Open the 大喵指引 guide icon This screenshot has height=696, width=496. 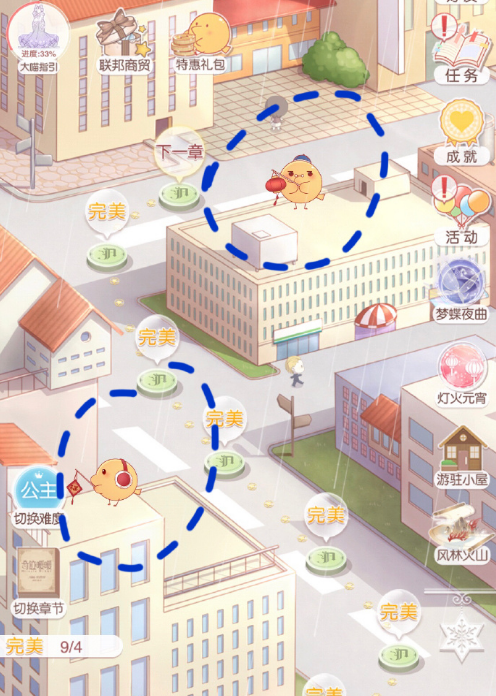[x=39, y=38]
